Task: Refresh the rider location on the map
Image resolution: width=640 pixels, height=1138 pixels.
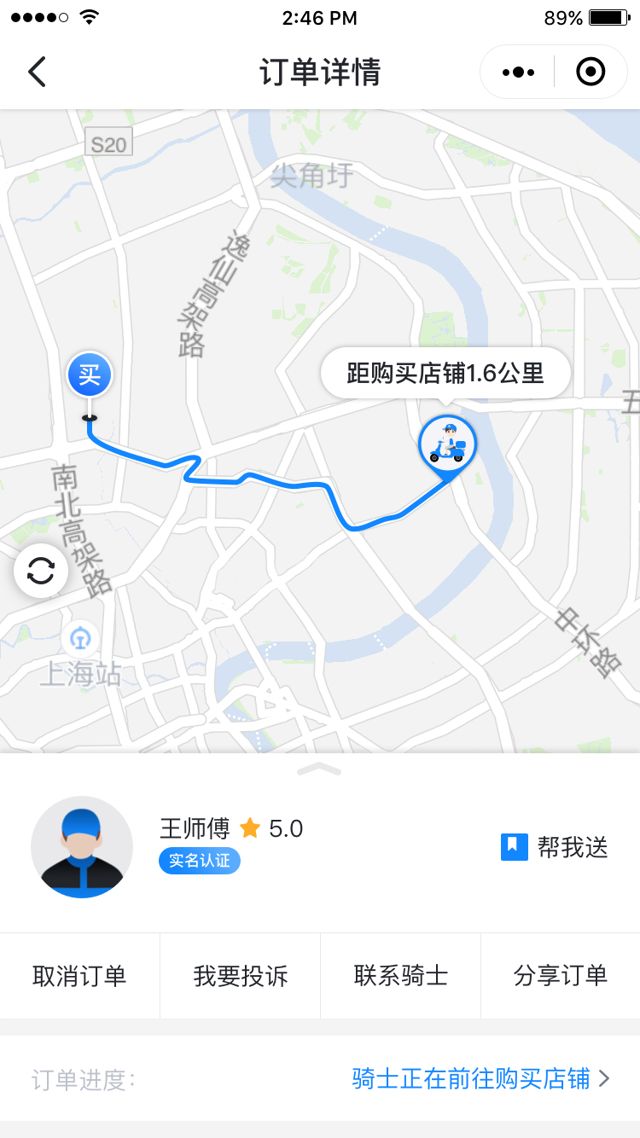Action: (x=41, y=571)
